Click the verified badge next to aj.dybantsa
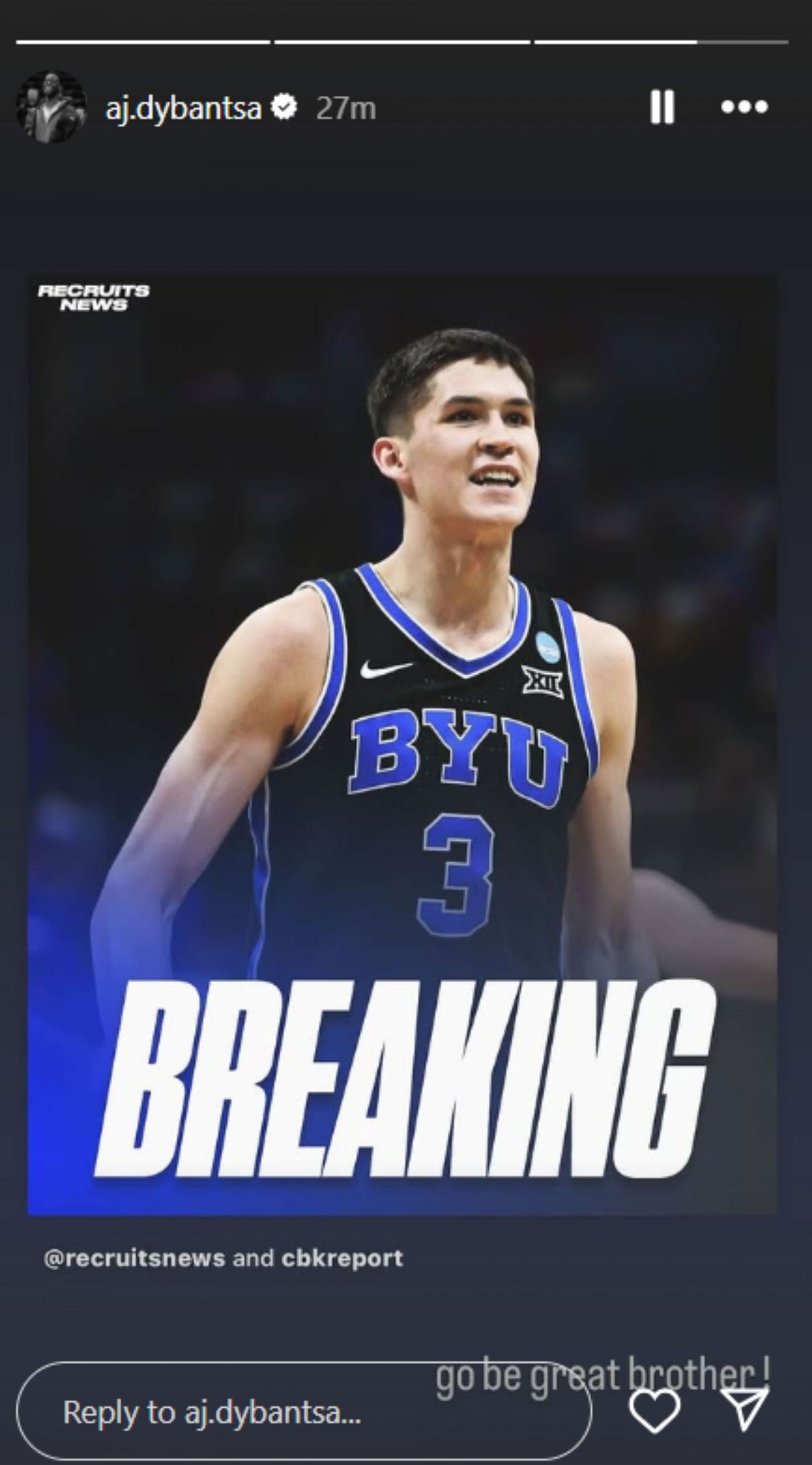The width and height of the screenshot is (812, 1465). pos(284,106)
